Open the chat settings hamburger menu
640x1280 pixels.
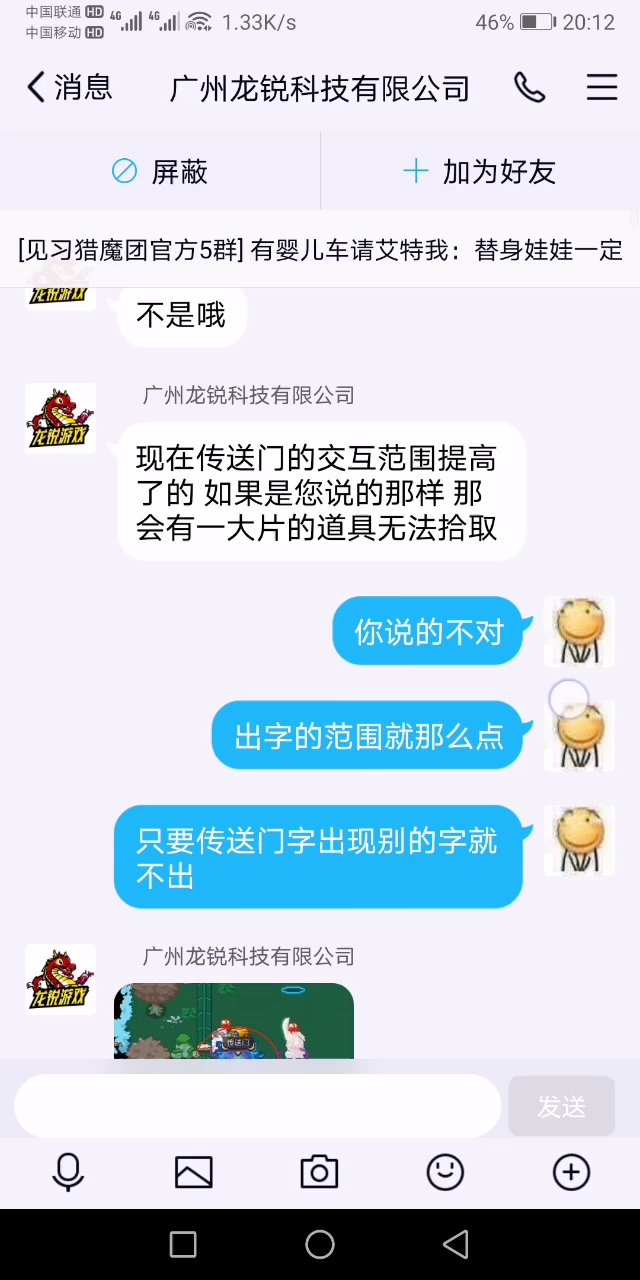[601, 88]
